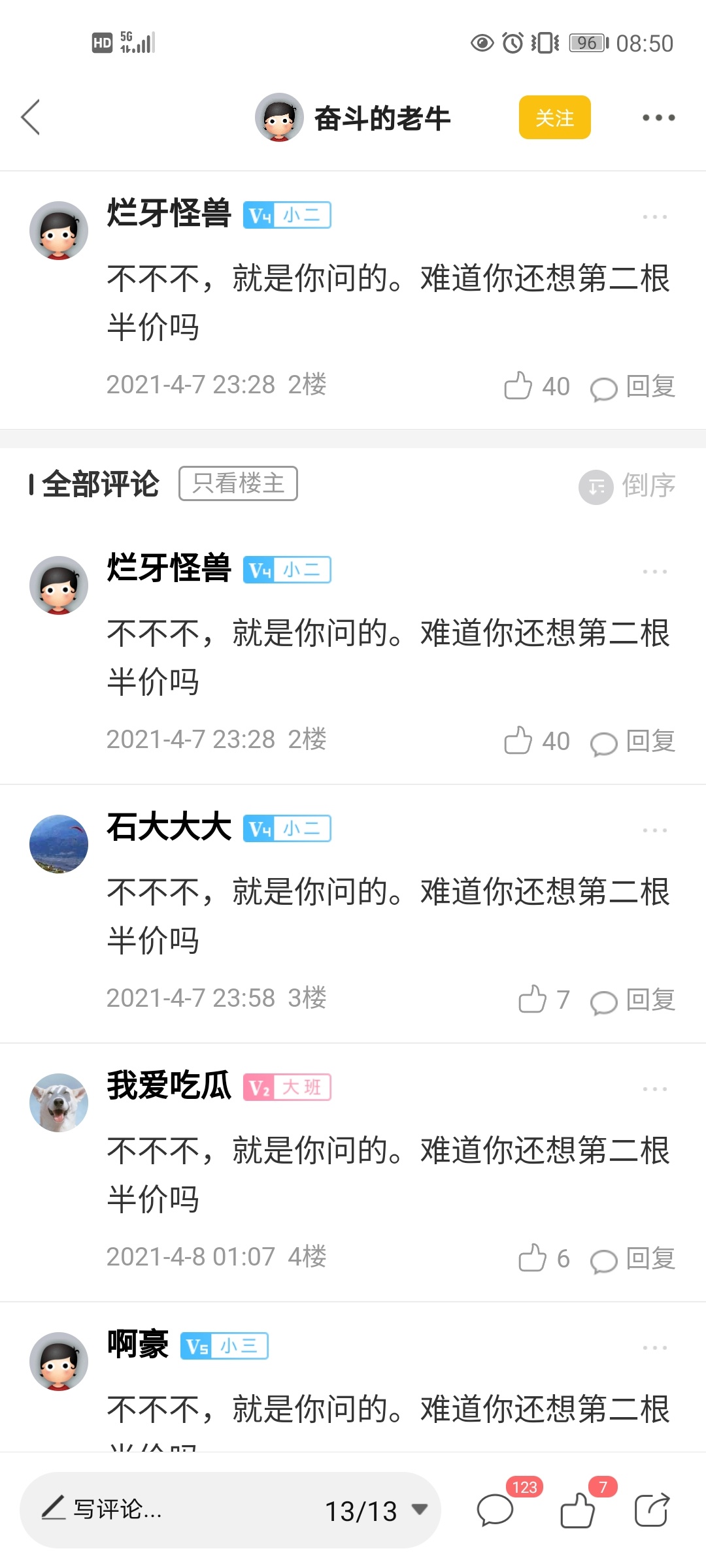Image resolution: width=706 pixels, height=1568 pixels.
Task: Filter comments with 只看楼主
Action: (x=238, y=484)
